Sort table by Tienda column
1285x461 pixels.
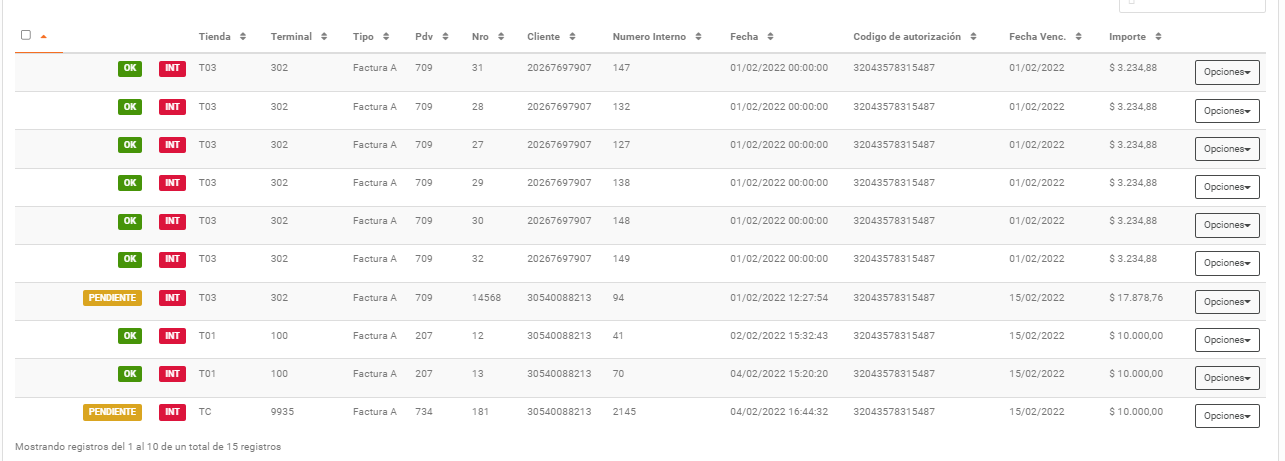pos(222,37)
